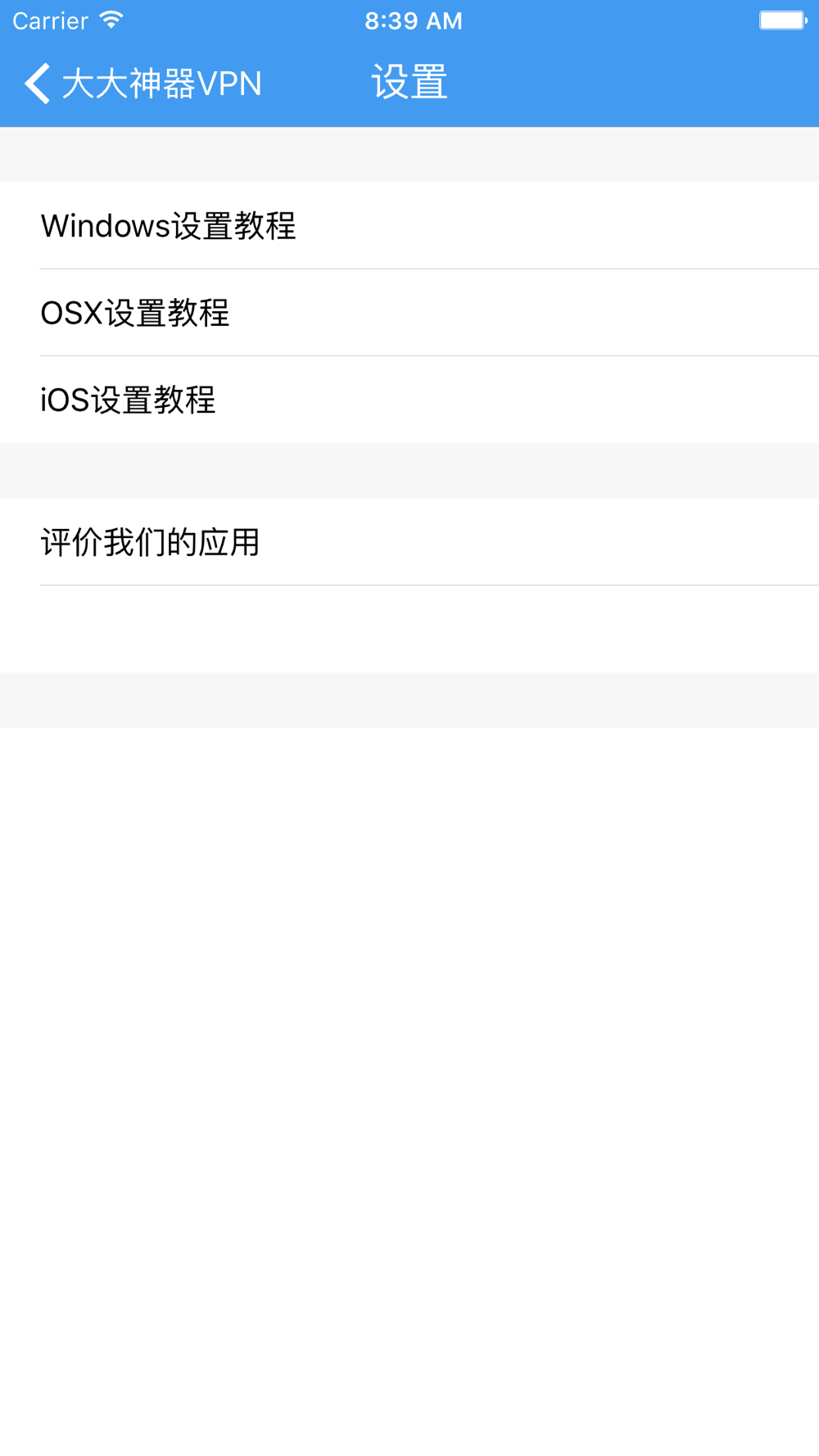
Task: Open Windows设置教程 tutorial
Action: click(x=168, y=226)
